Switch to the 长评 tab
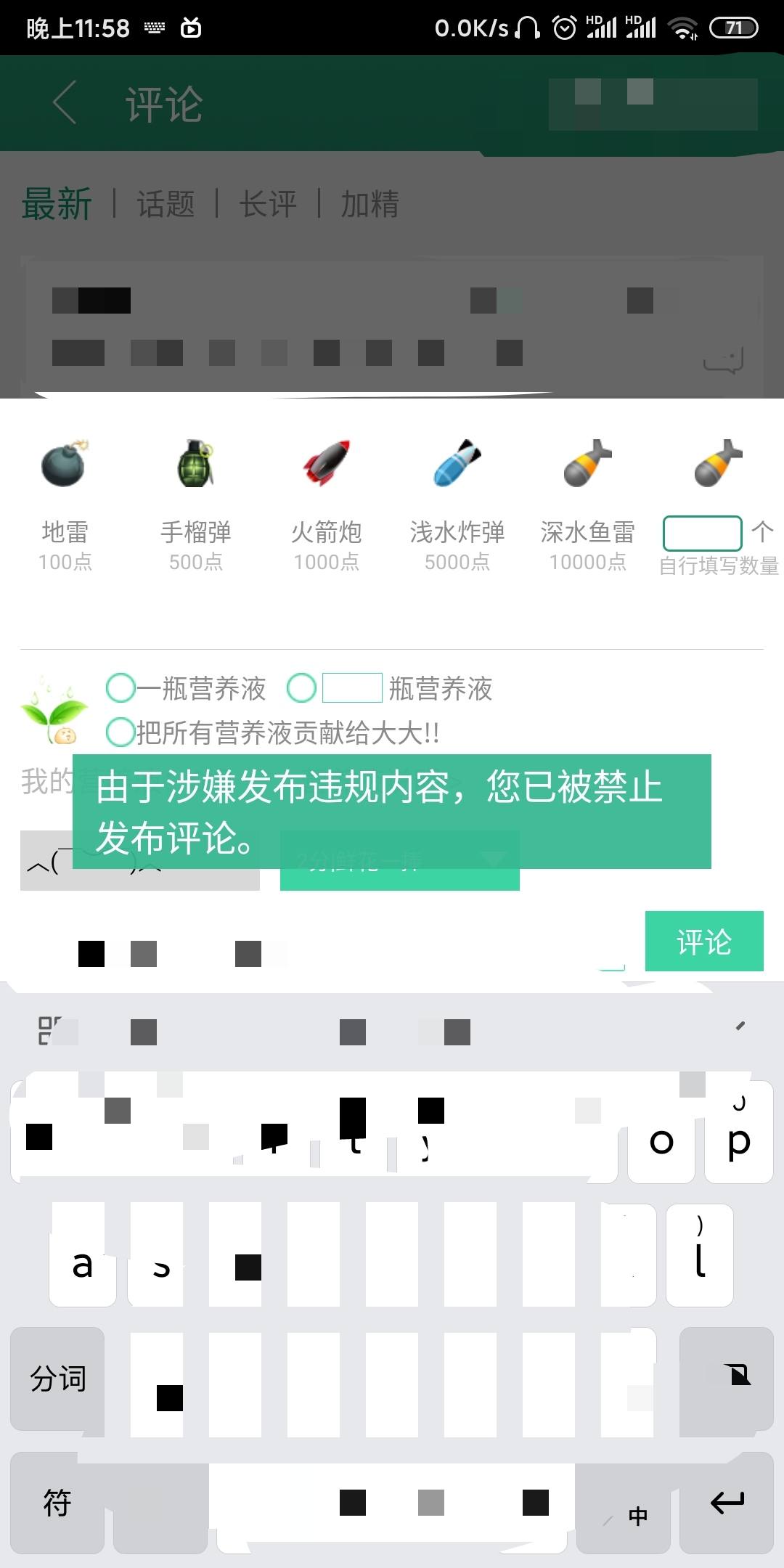Image resolution: width=784 pixels, height=1568 pixels. tap(268, 204)
